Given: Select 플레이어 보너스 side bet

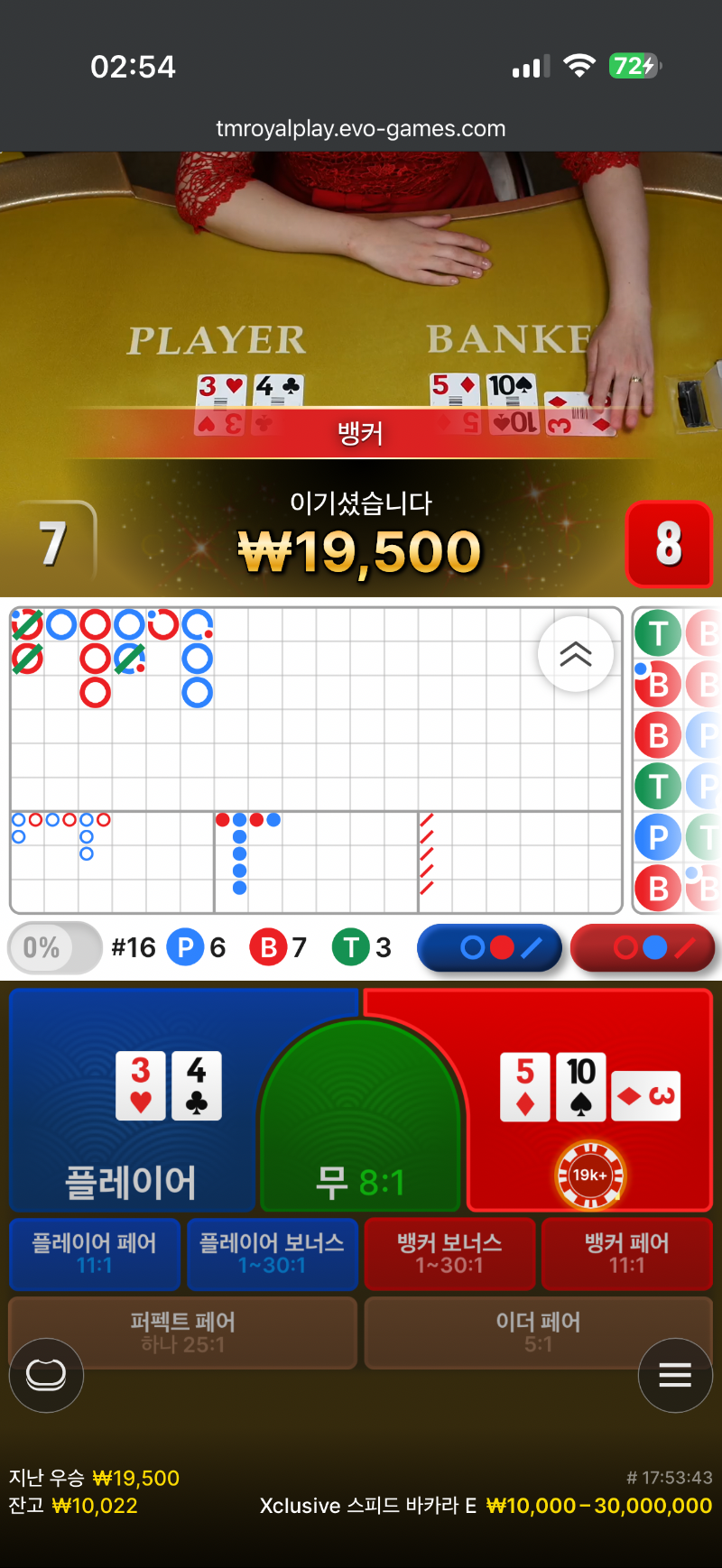Looking at the screenshot, I should click(x=272, y=1253).
